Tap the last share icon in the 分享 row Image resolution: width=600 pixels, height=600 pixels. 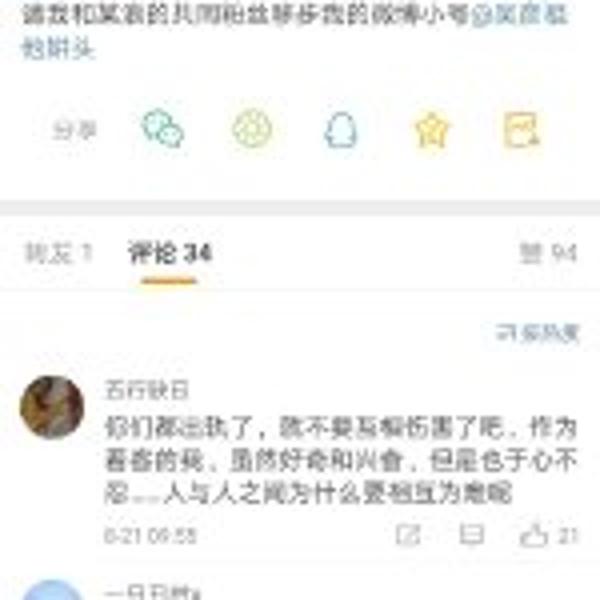coord(522,130)
